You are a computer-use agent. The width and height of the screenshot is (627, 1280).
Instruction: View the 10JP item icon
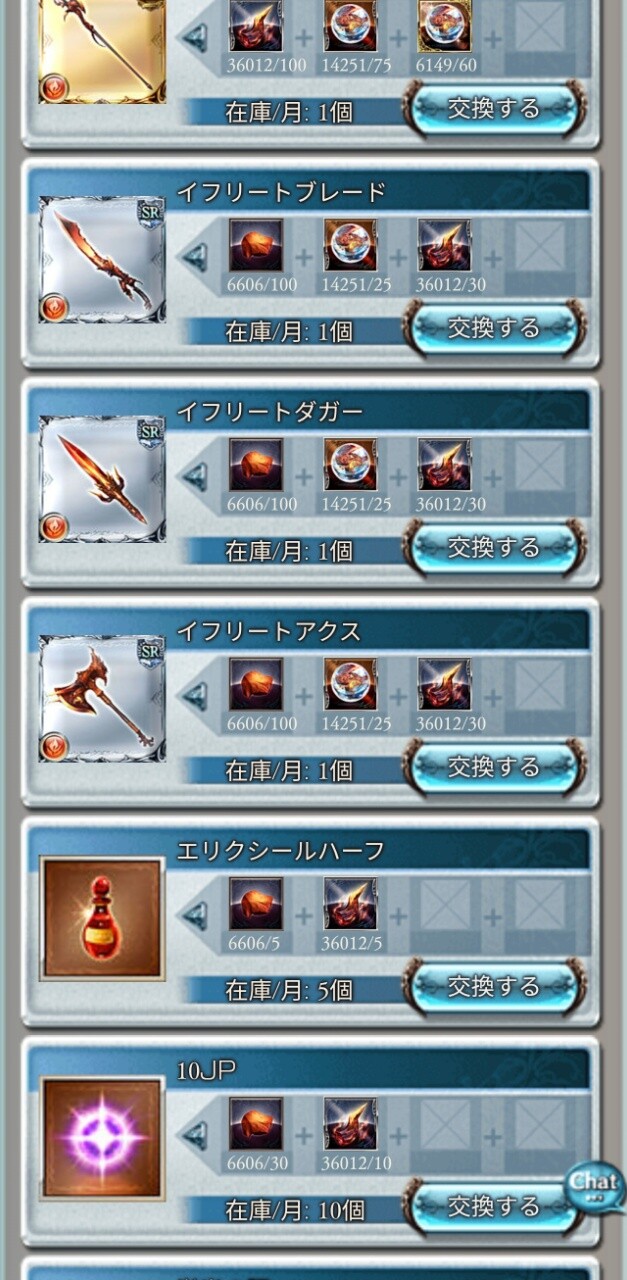(102, 1138)
